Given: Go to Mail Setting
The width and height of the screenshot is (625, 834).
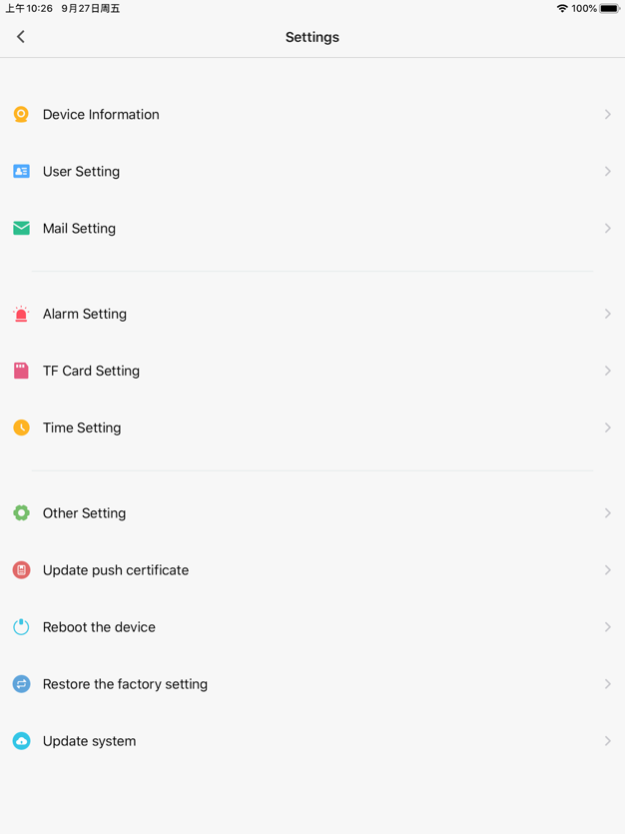Looking at the screenshot, I should (x=79, y=229).
